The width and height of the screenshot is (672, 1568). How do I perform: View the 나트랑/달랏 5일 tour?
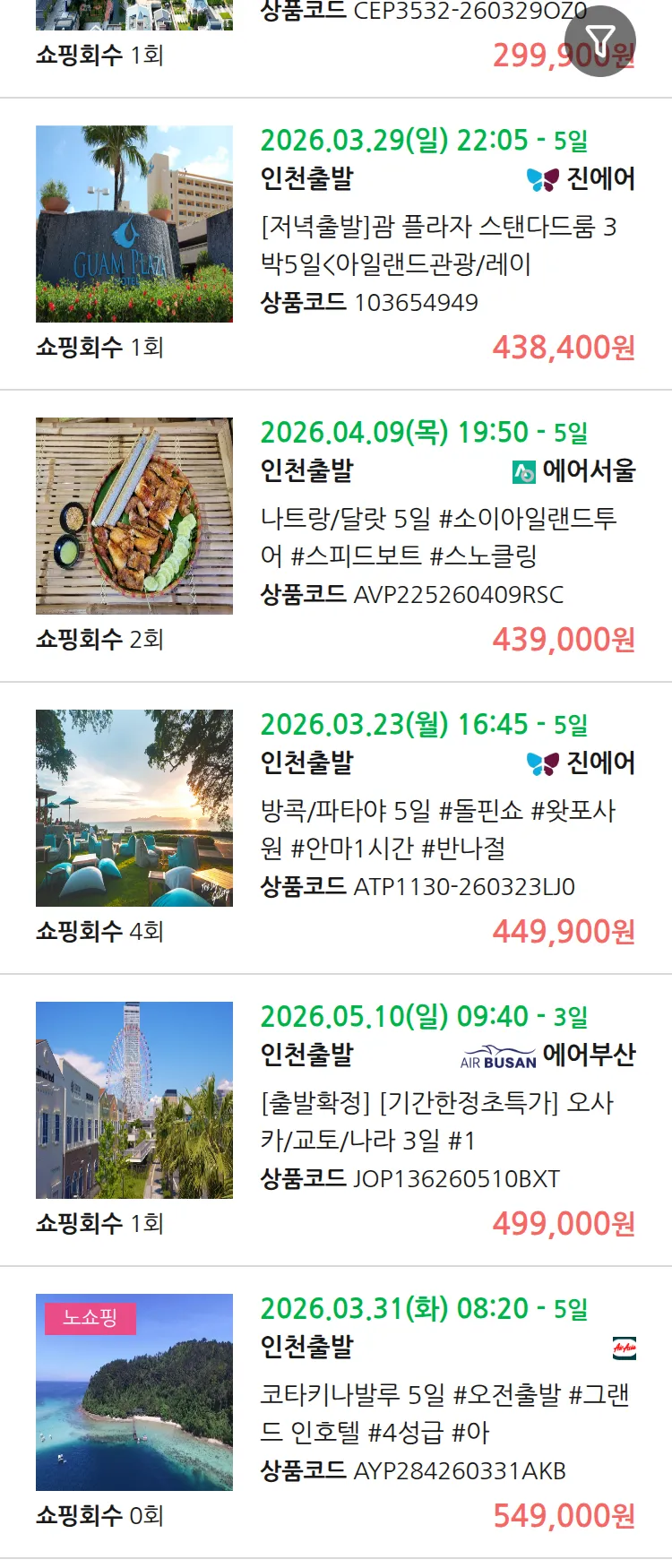click(437, 537)
